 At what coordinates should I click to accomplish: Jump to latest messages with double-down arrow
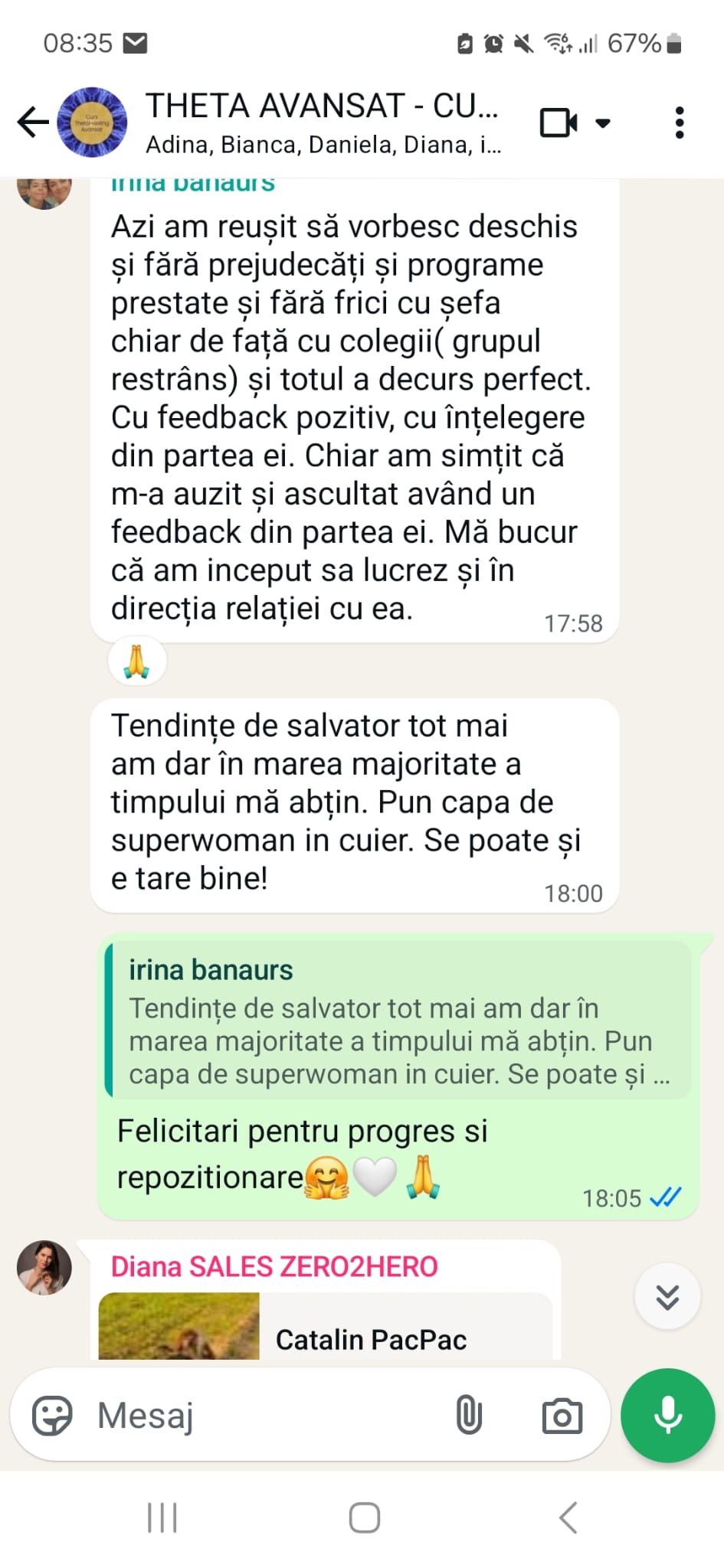pyautogui.click(x=667, y=1296)
